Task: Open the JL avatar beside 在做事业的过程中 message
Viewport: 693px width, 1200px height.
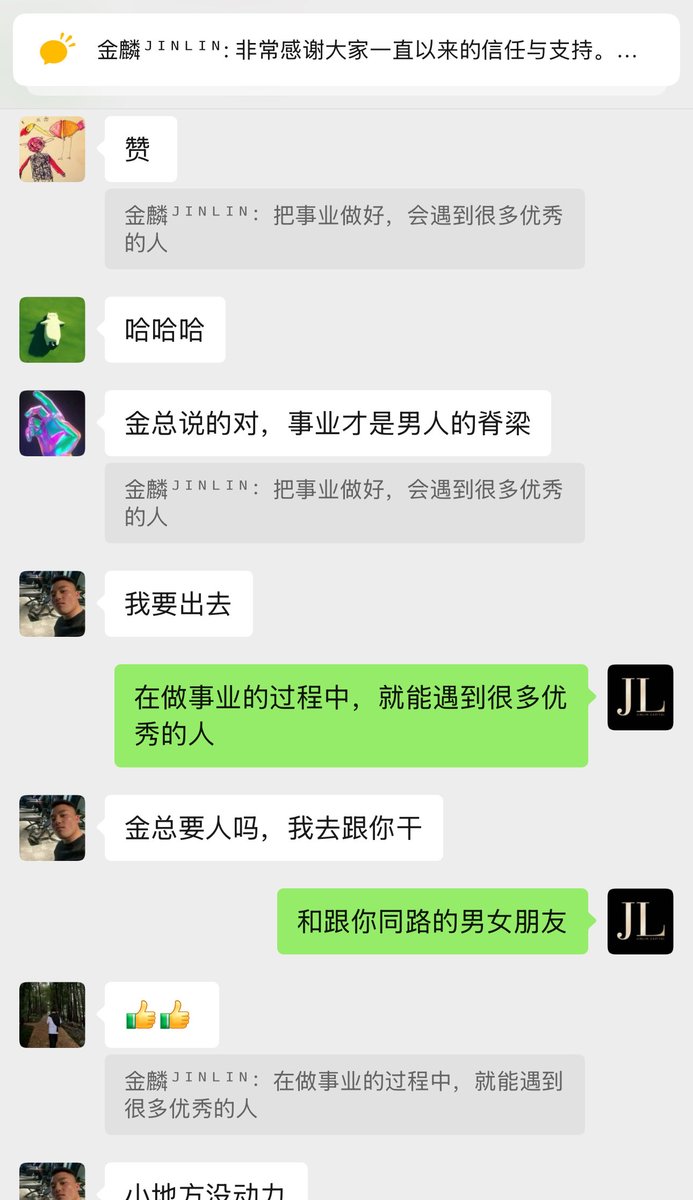Action: coord(640,697)
